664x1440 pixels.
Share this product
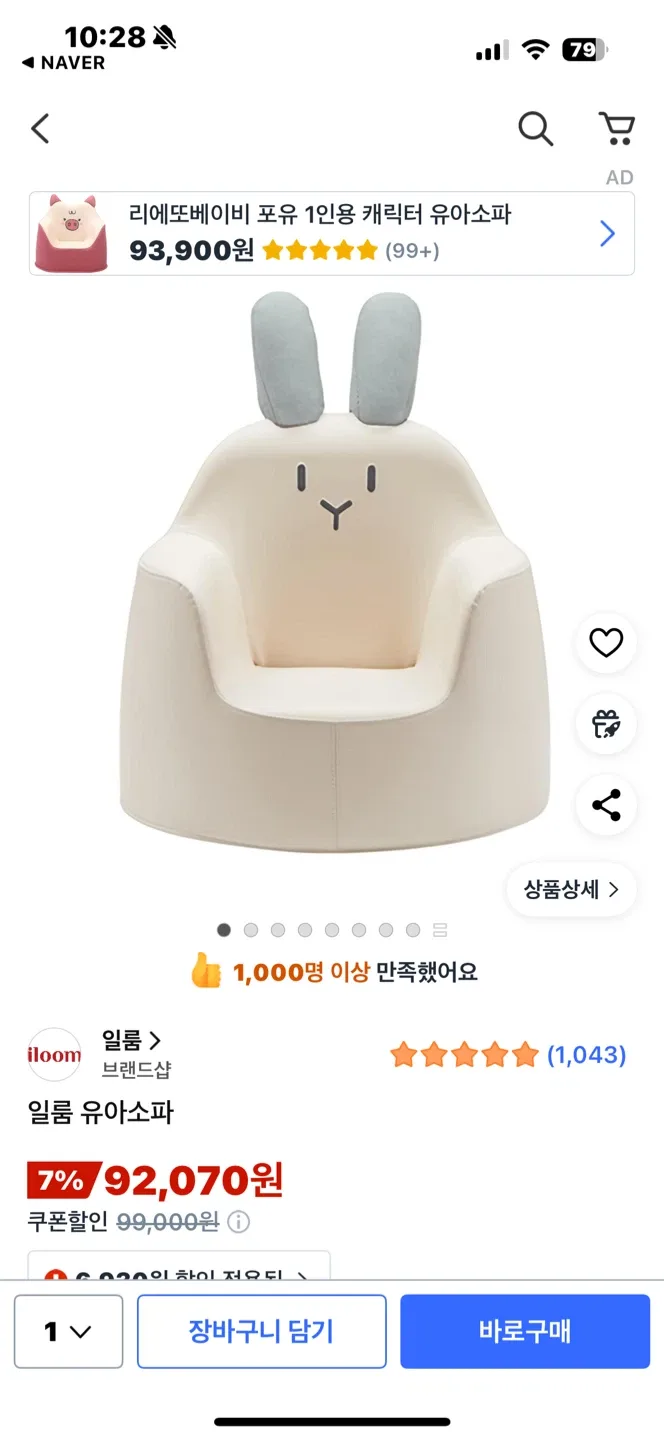[x=606, y=806]
